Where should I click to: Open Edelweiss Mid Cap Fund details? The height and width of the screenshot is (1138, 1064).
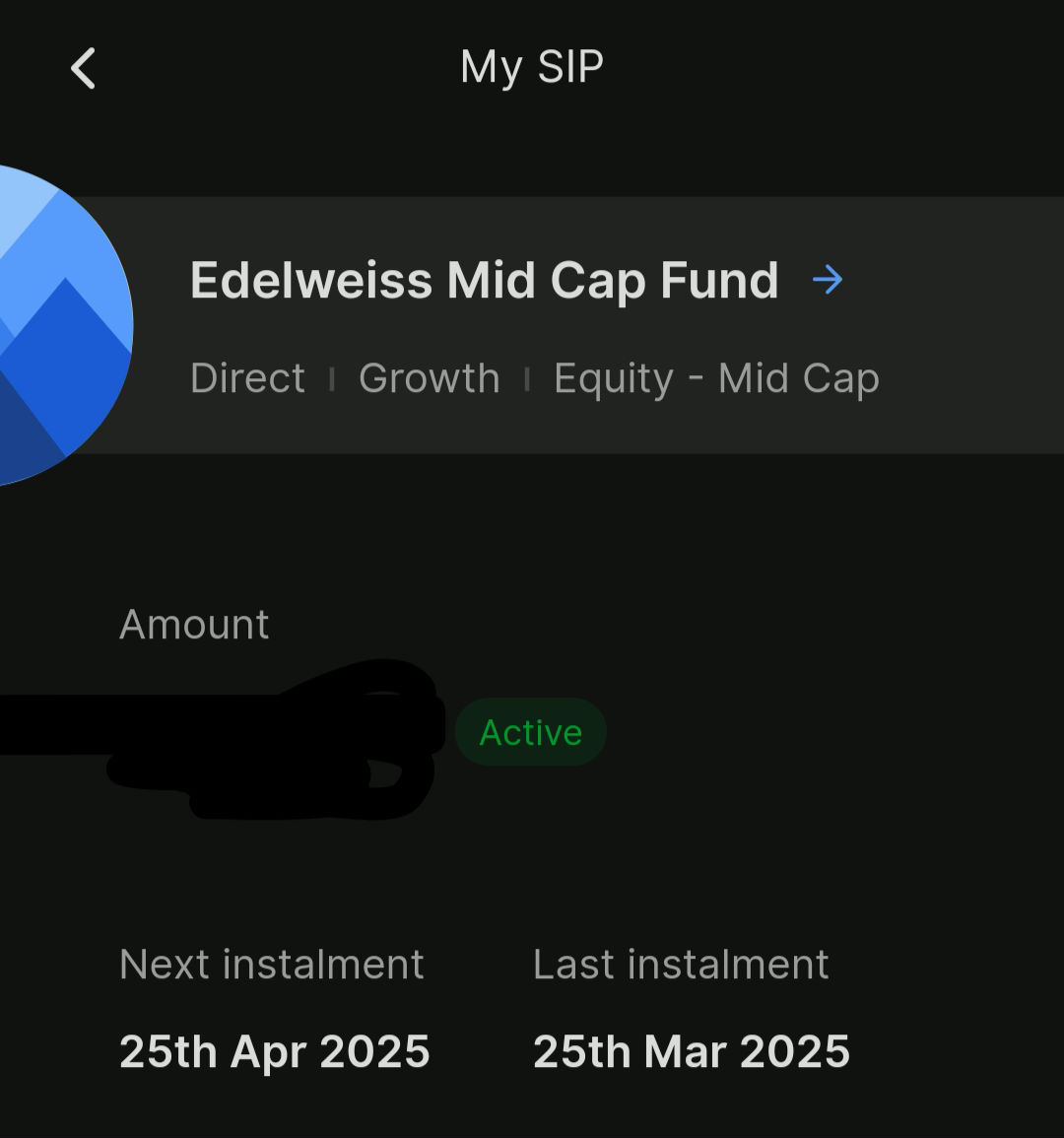(x=827, y=281)
